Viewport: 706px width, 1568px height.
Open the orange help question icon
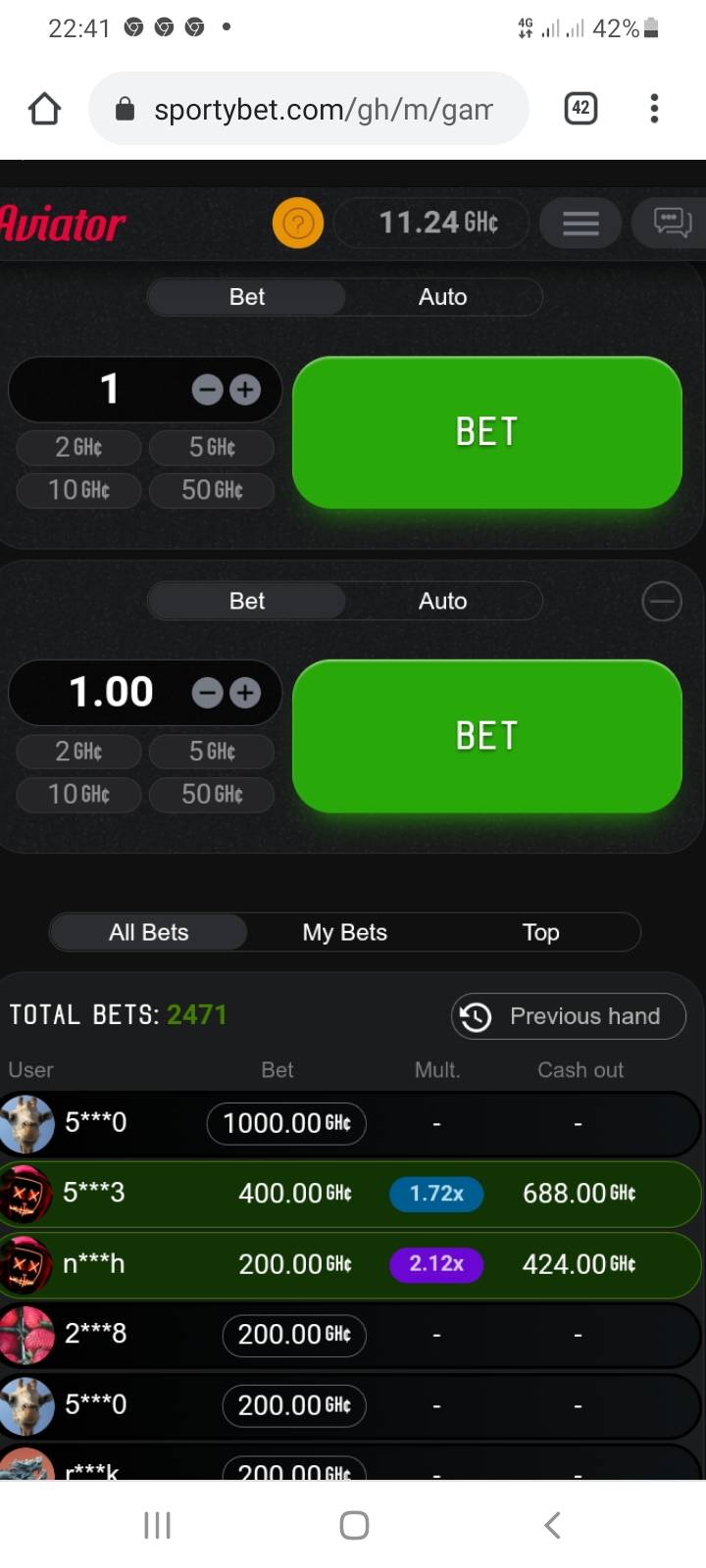coord(297,223)
